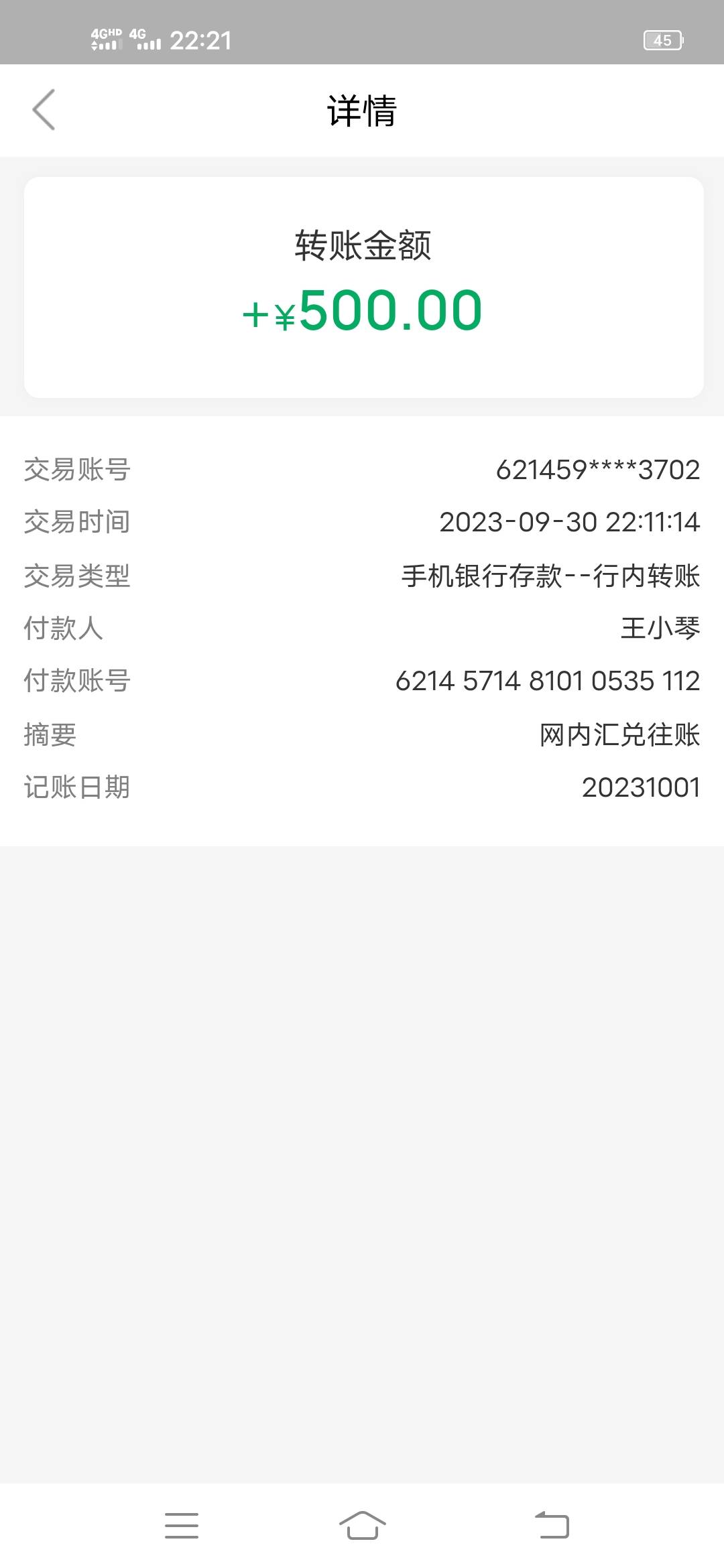Tap the 摘要 summary text 网内汇兑往账

[619, 734]
